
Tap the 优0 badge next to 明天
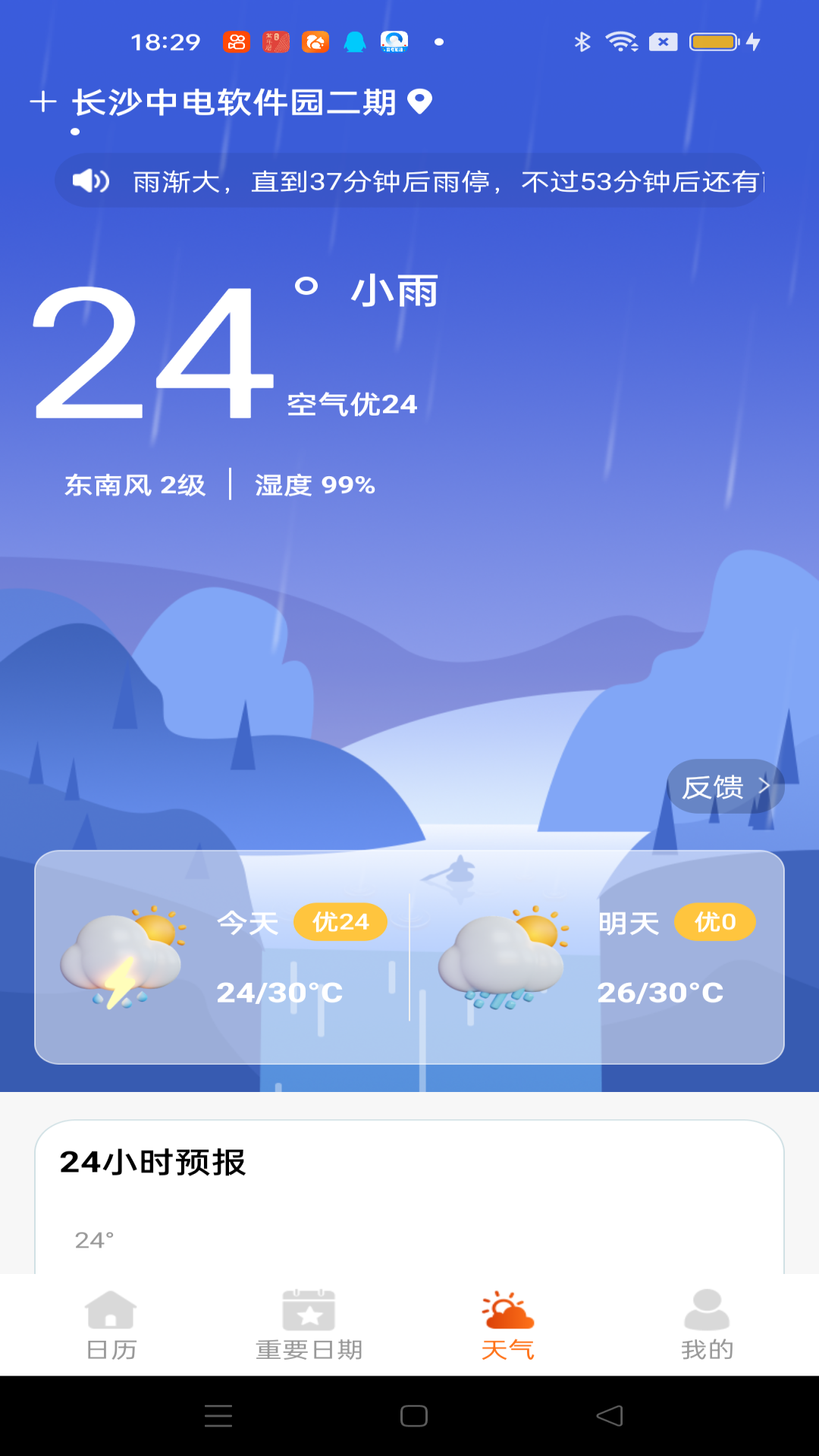pyautogui.click(x=715, y=922)
